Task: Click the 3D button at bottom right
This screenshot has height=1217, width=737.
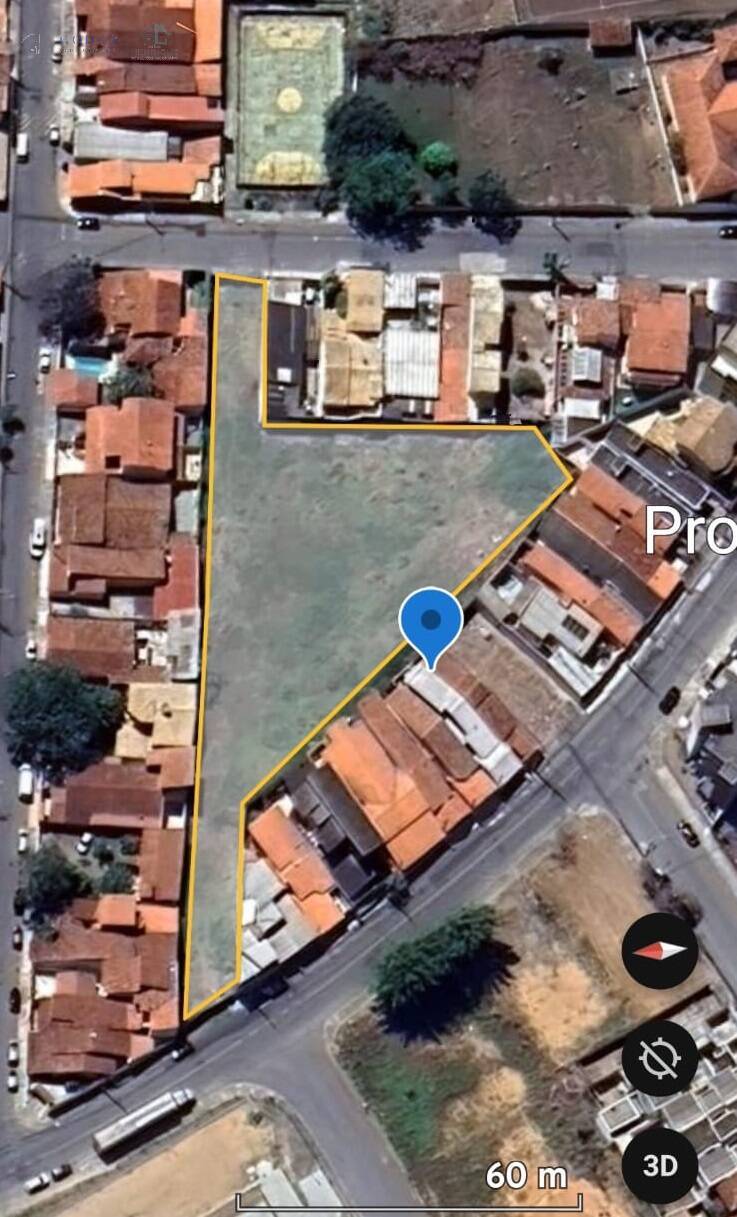Action: point(659,1163)
